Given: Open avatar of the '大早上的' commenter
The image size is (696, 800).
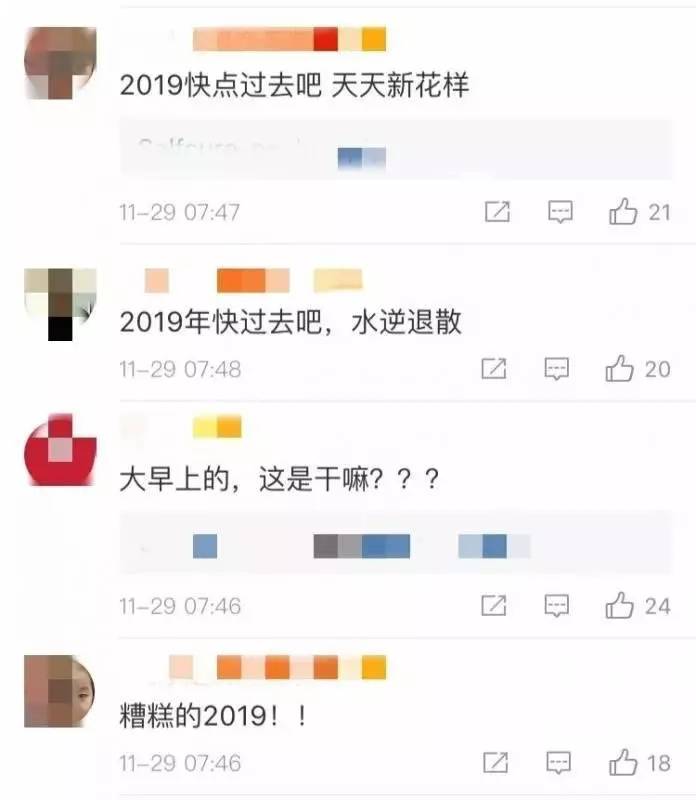Looking at the screenshot, I should (x=60, y=450).
